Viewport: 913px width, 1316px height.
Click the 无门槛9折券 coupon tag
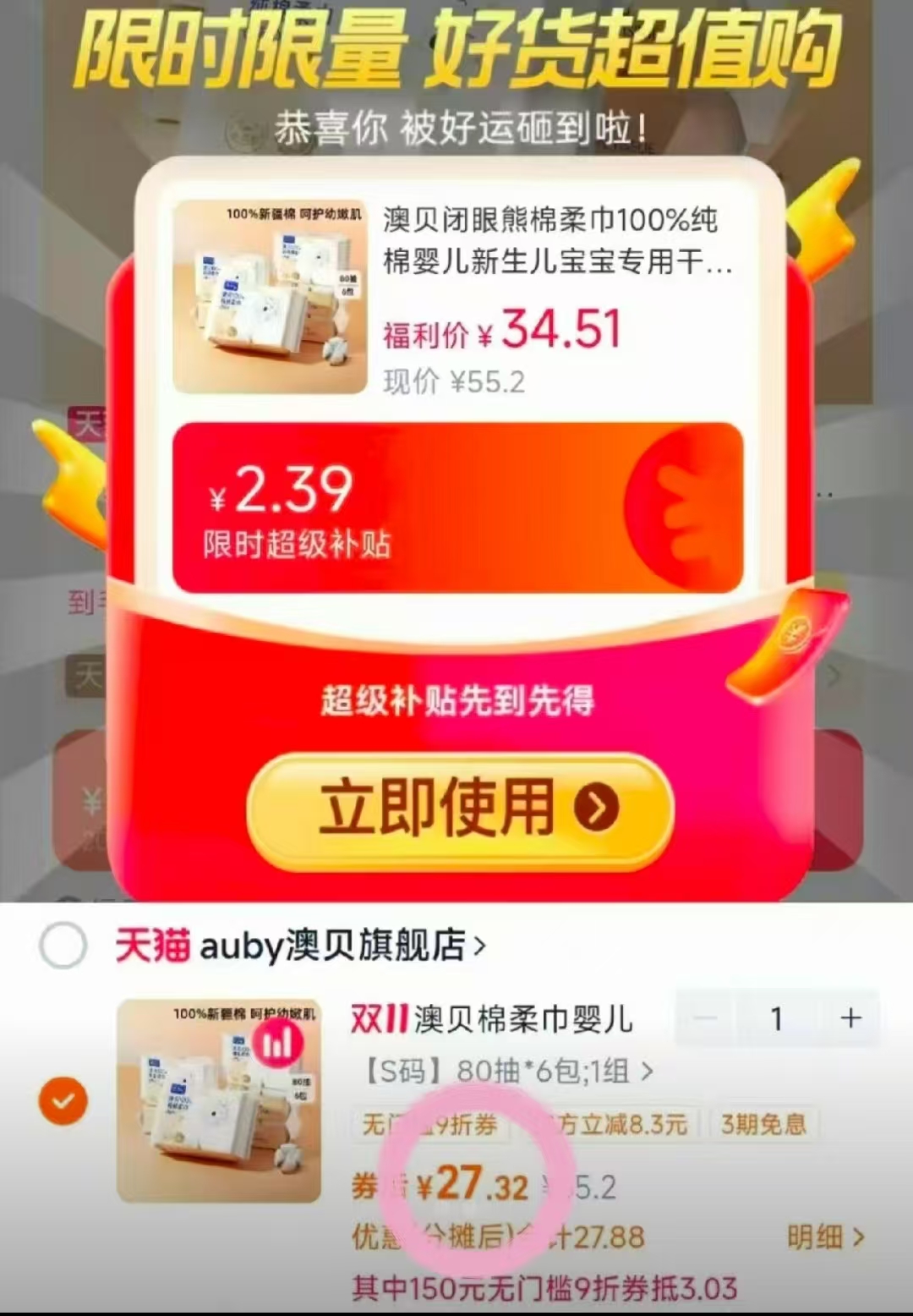433,1125
